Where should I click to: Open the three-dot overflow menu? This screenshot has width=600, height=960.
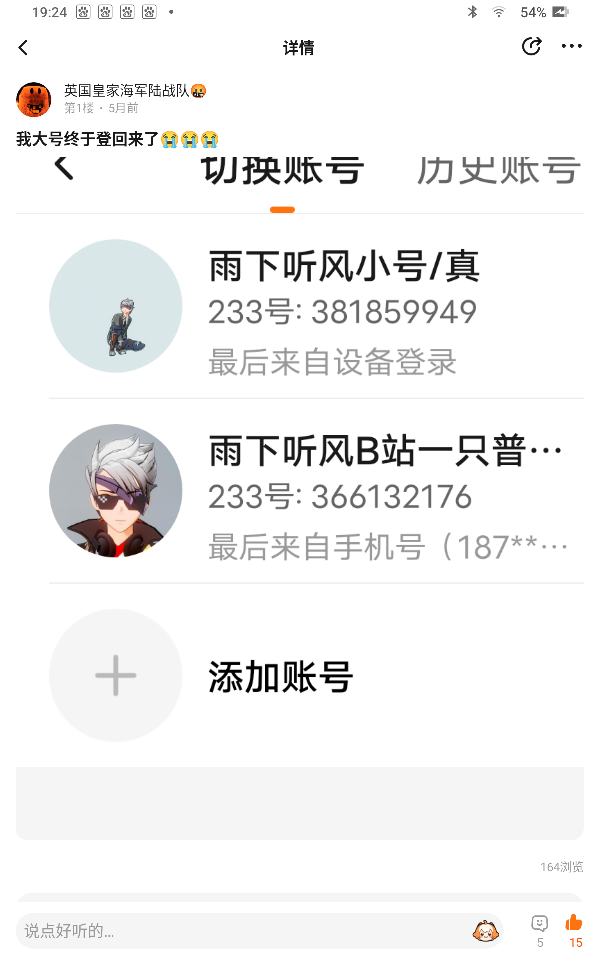tap(572, 46)
